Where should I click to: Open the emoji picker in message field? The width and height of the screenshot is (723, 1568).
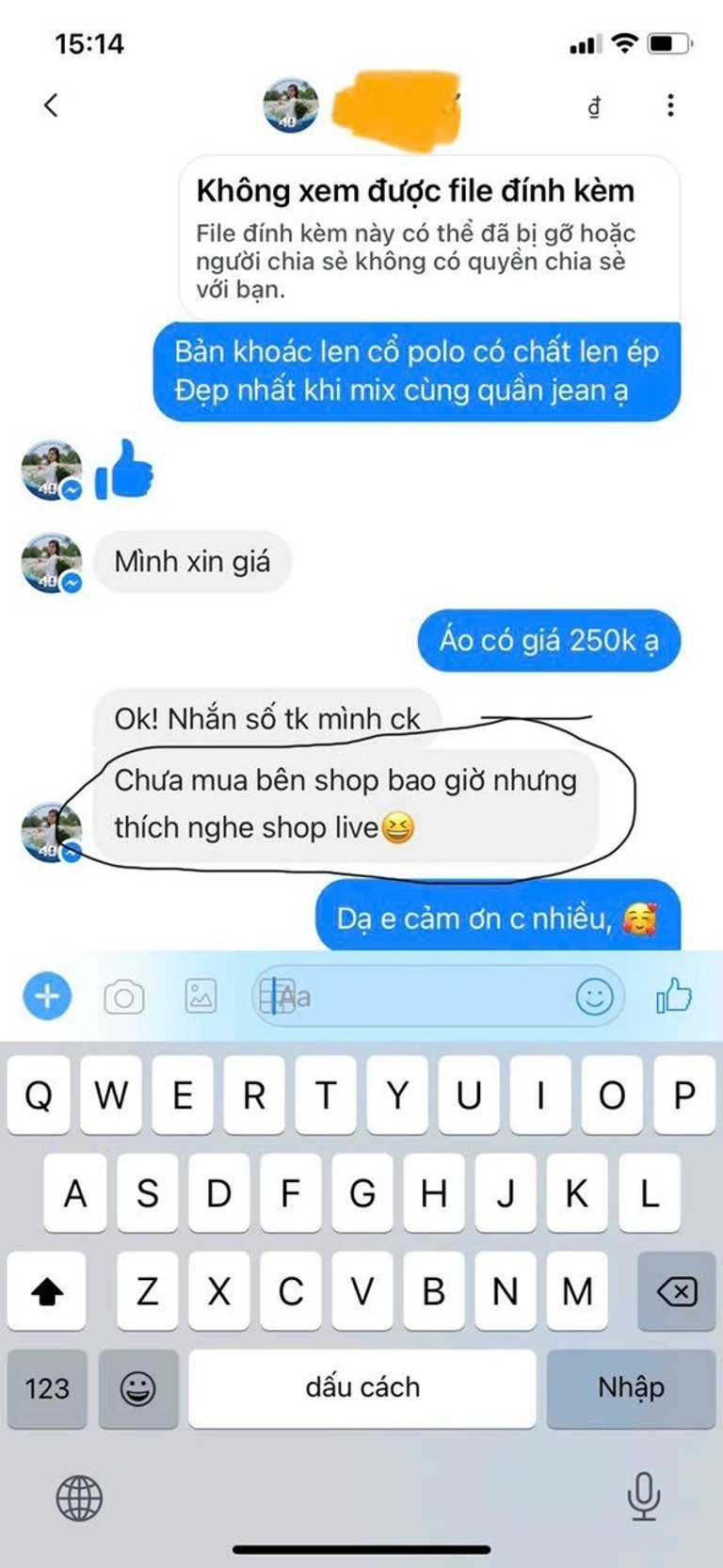point(594,996)
